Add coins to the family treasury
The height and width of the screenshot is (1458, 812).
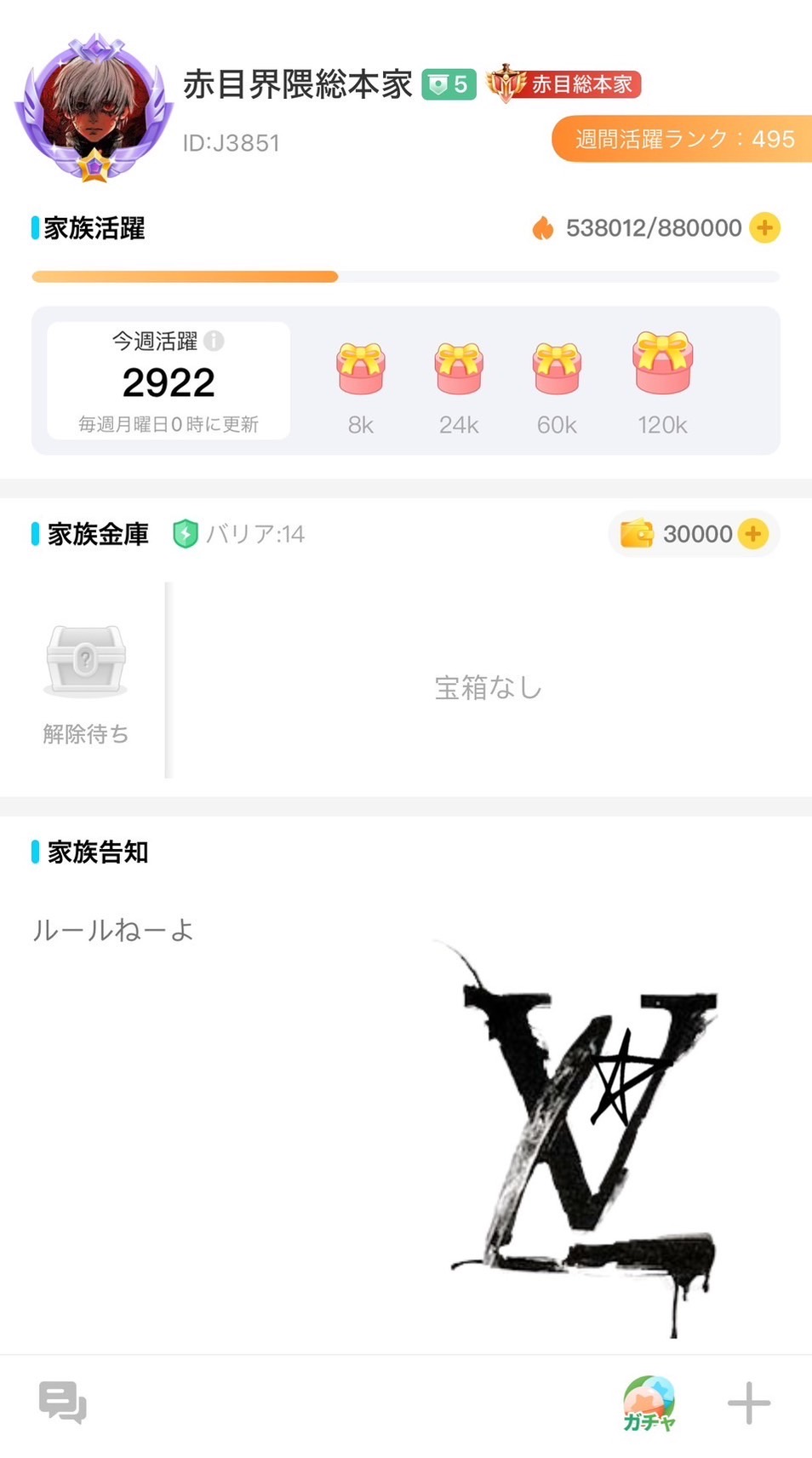(x=752, y=534)
